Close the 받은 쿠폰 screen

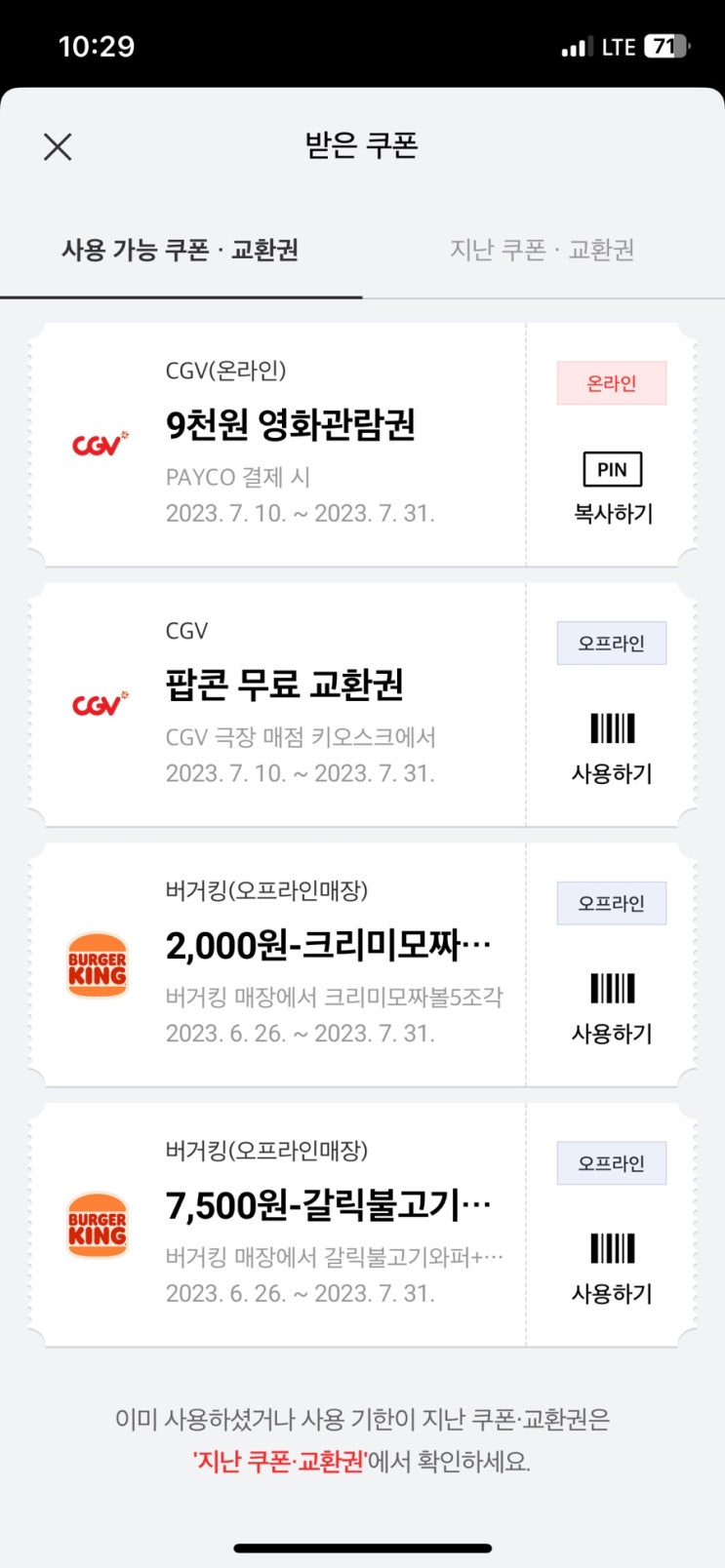(x=57, y=146)
